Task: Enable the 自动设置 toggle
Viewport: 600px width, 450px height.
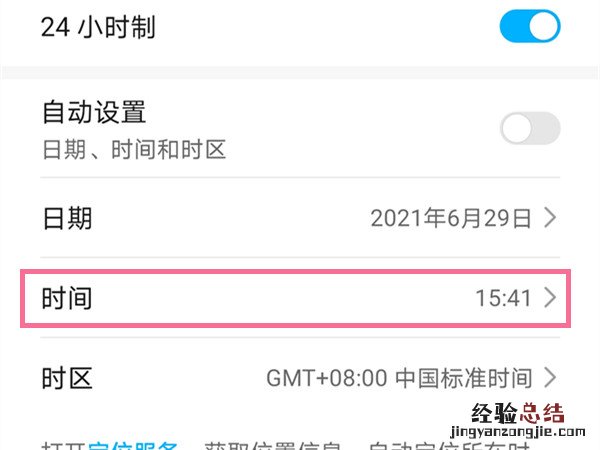Action: (x=530, y=128)
